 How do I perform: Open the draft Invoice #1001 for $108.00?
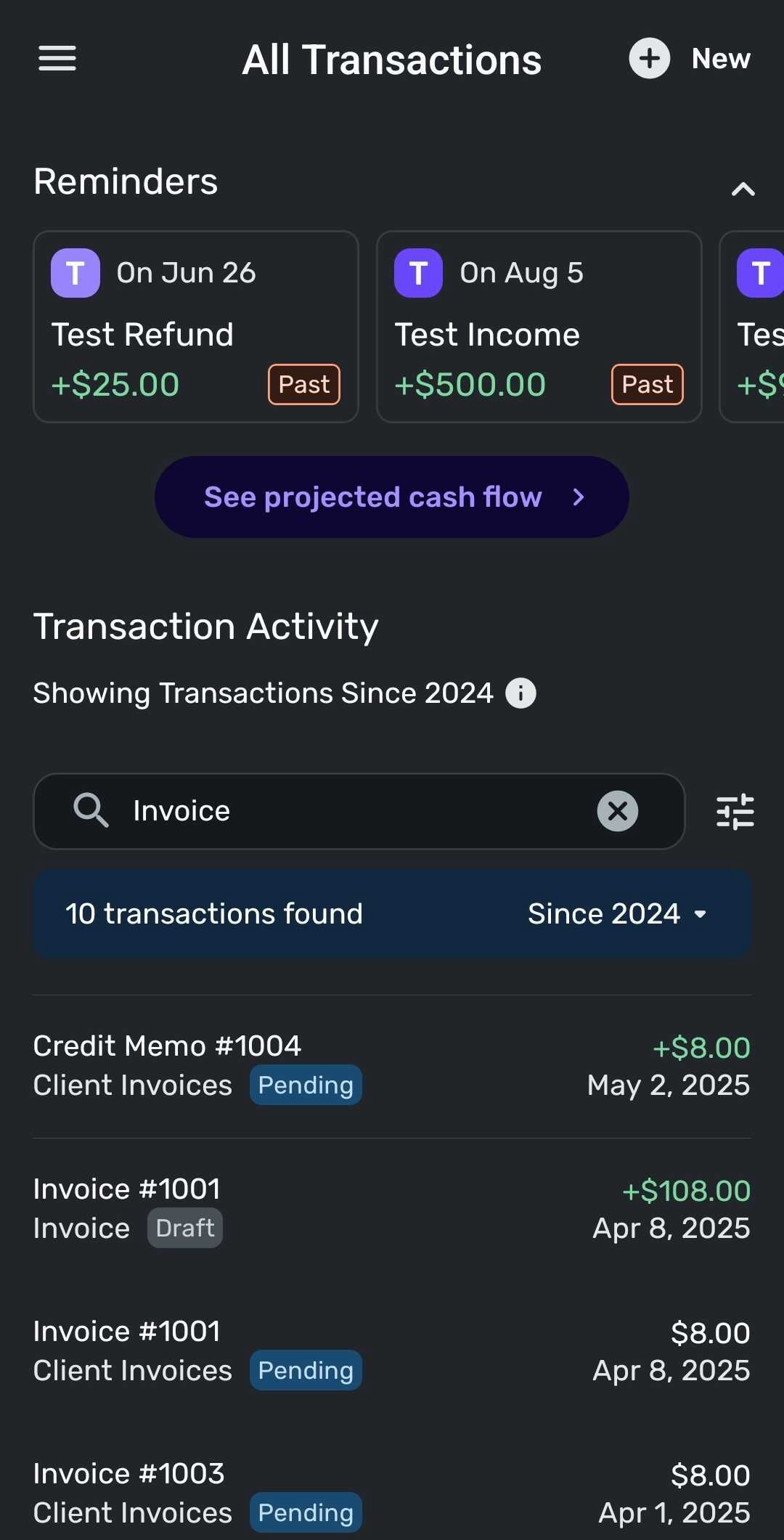point(392,1209)
